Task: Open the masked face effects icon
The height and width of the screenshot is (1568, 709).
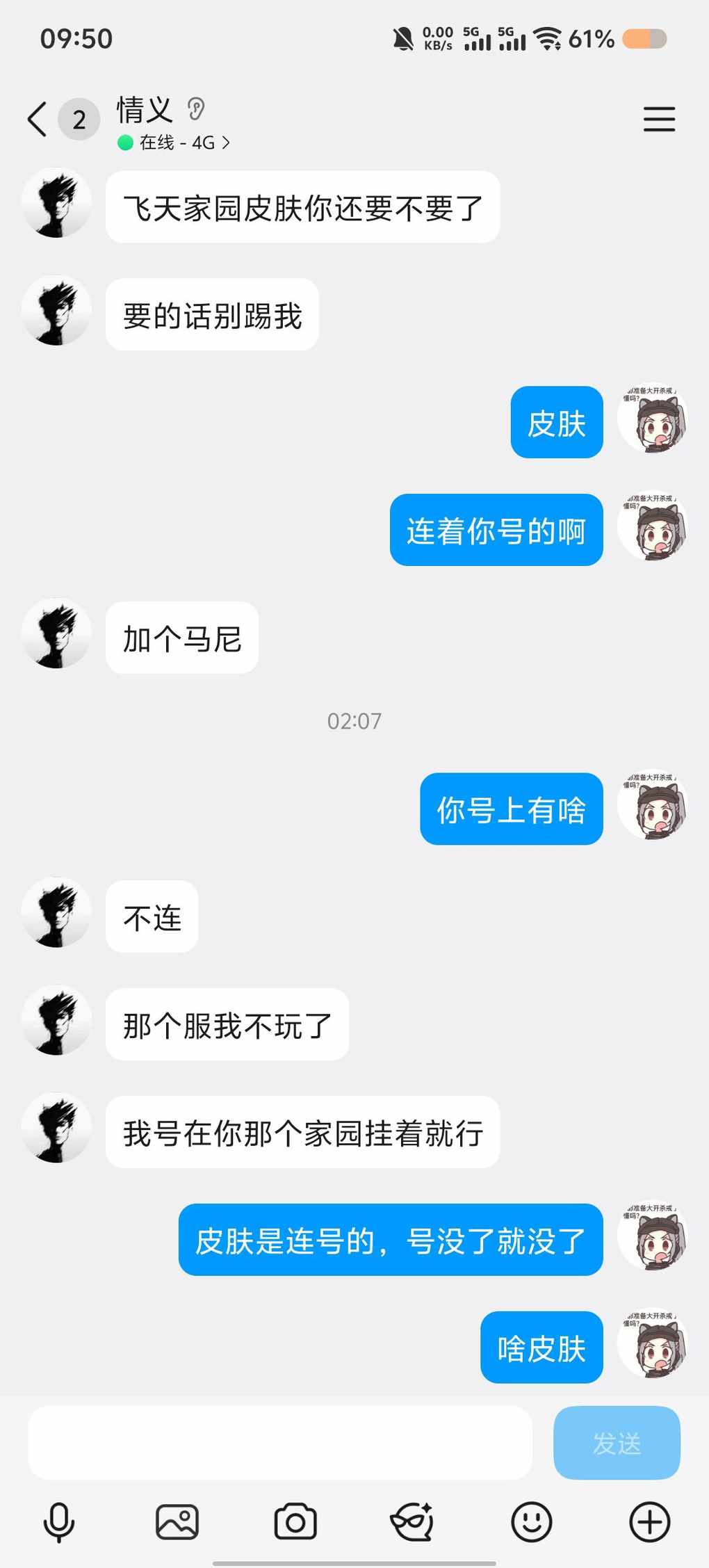Action: click(413, 1522)
